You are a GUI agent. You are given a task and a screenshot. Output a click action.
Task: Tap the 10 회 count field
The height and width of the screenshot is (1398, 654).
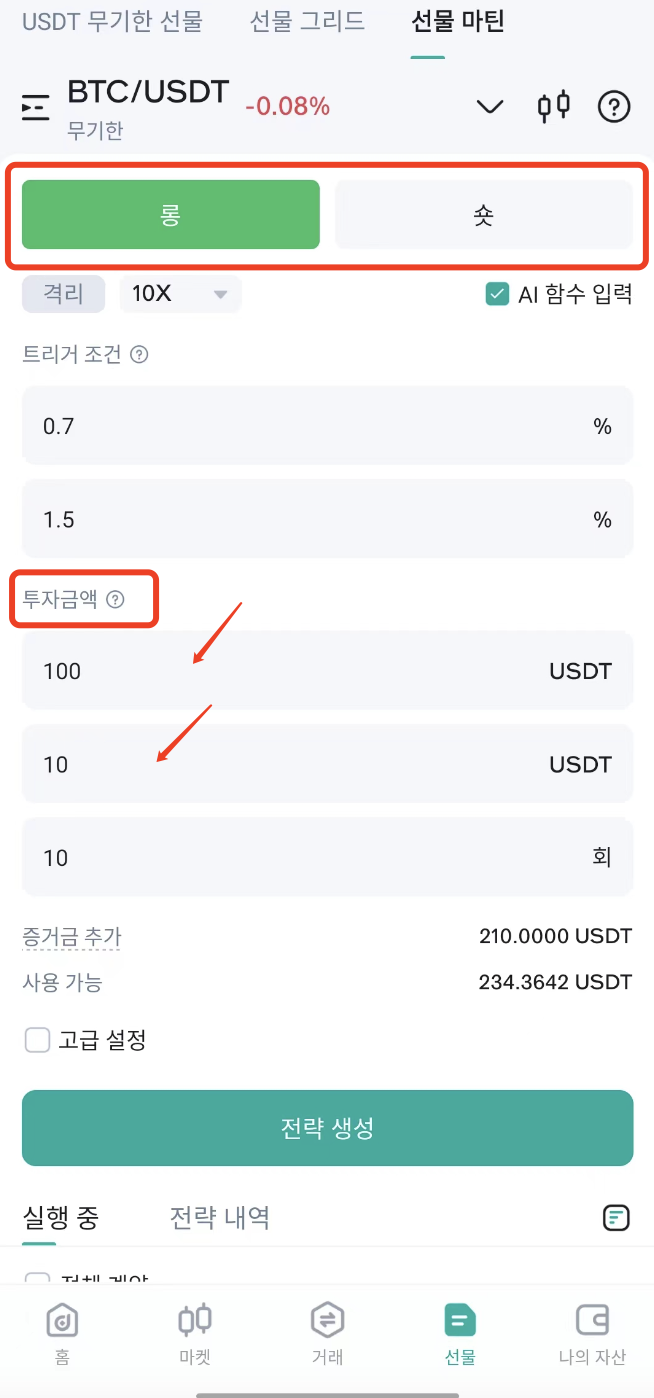328,857
